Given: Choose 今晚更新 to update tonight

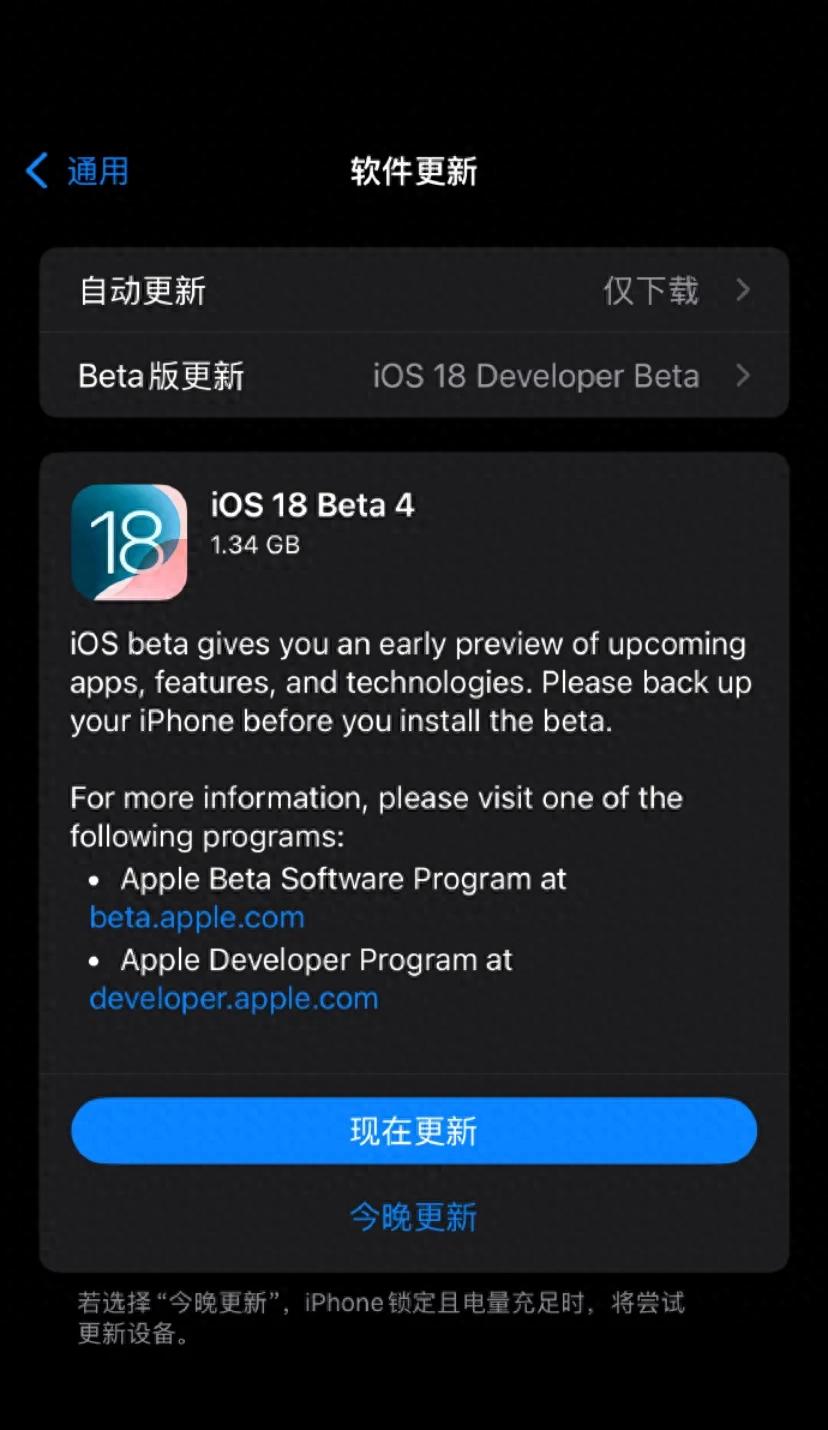Looking at the screenshot, I should point(414,1217).
